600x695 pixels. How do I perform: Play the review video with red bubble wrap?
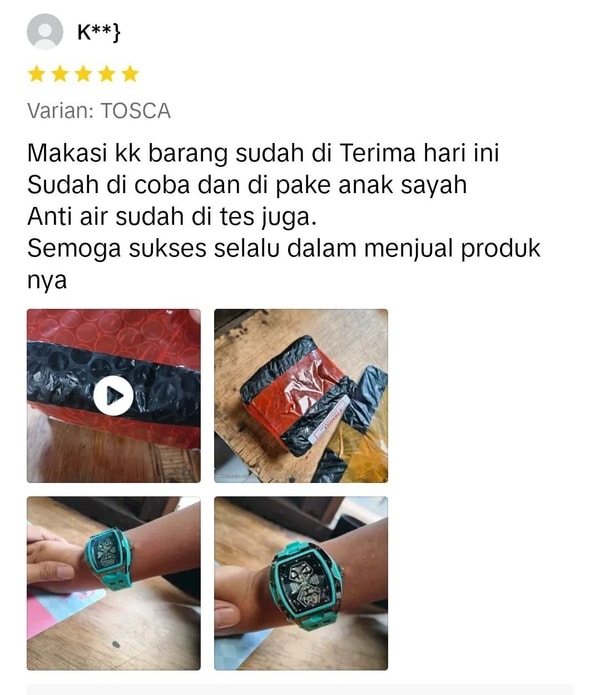coord(113,396)
